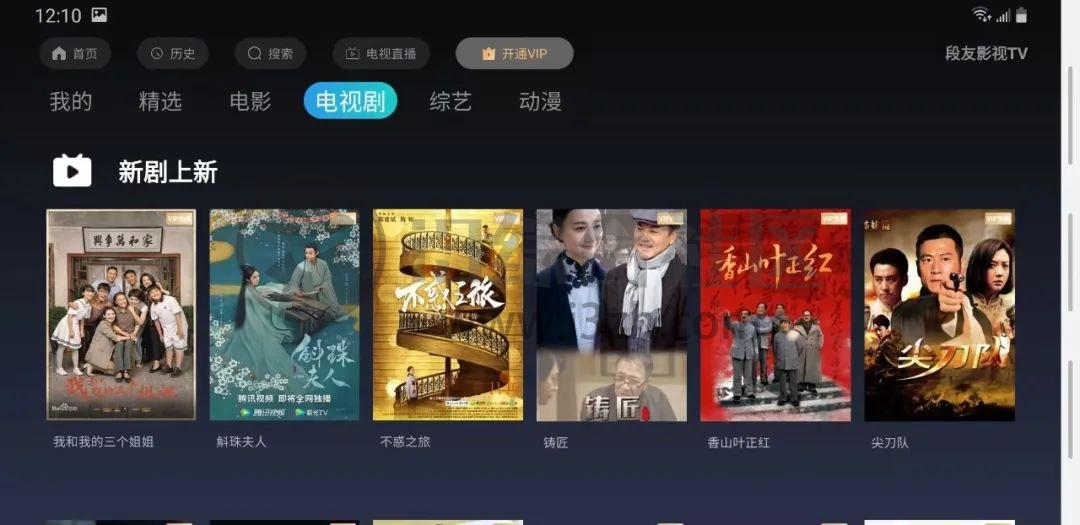Switch to the 动漫 tab

(x=540, y=101)
